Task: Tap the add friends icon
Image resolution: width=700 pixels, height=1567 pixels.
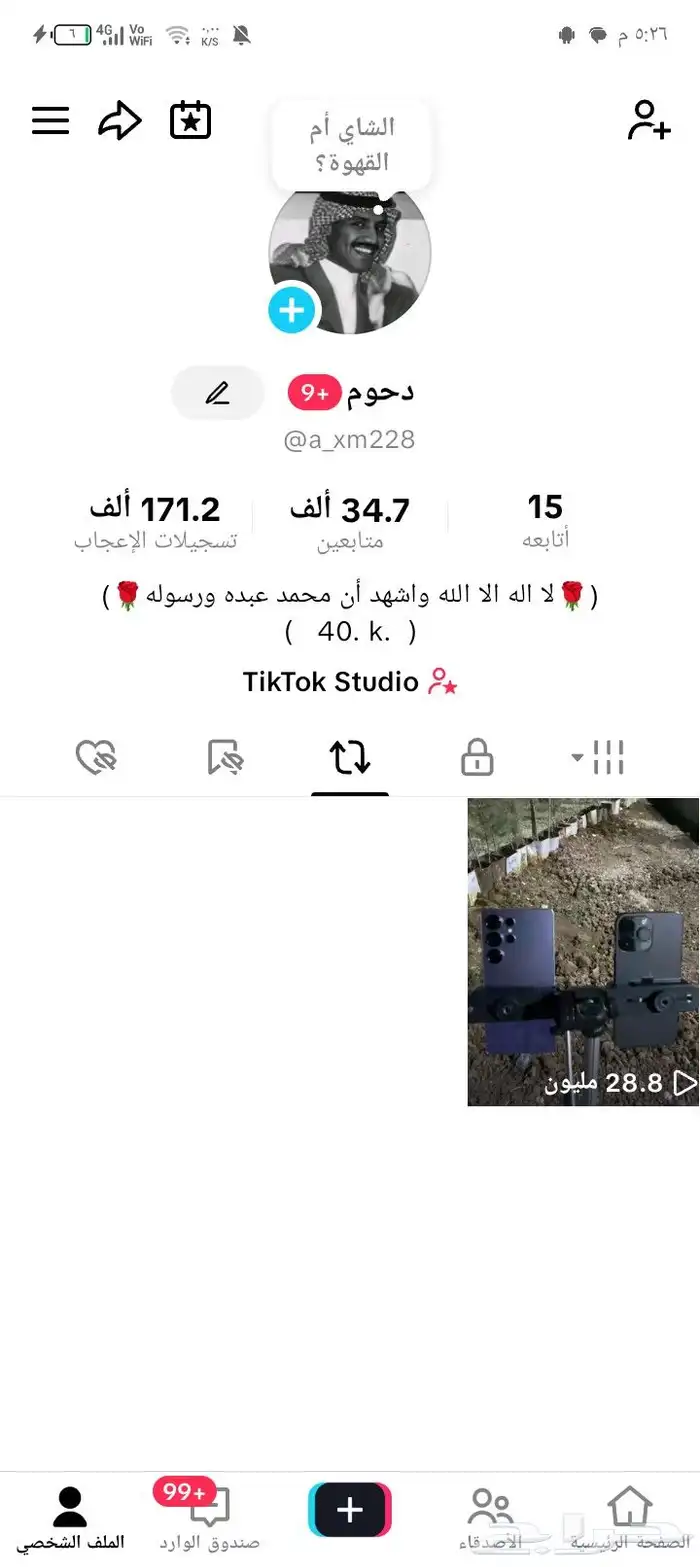Action: click(x=648, y=120)
